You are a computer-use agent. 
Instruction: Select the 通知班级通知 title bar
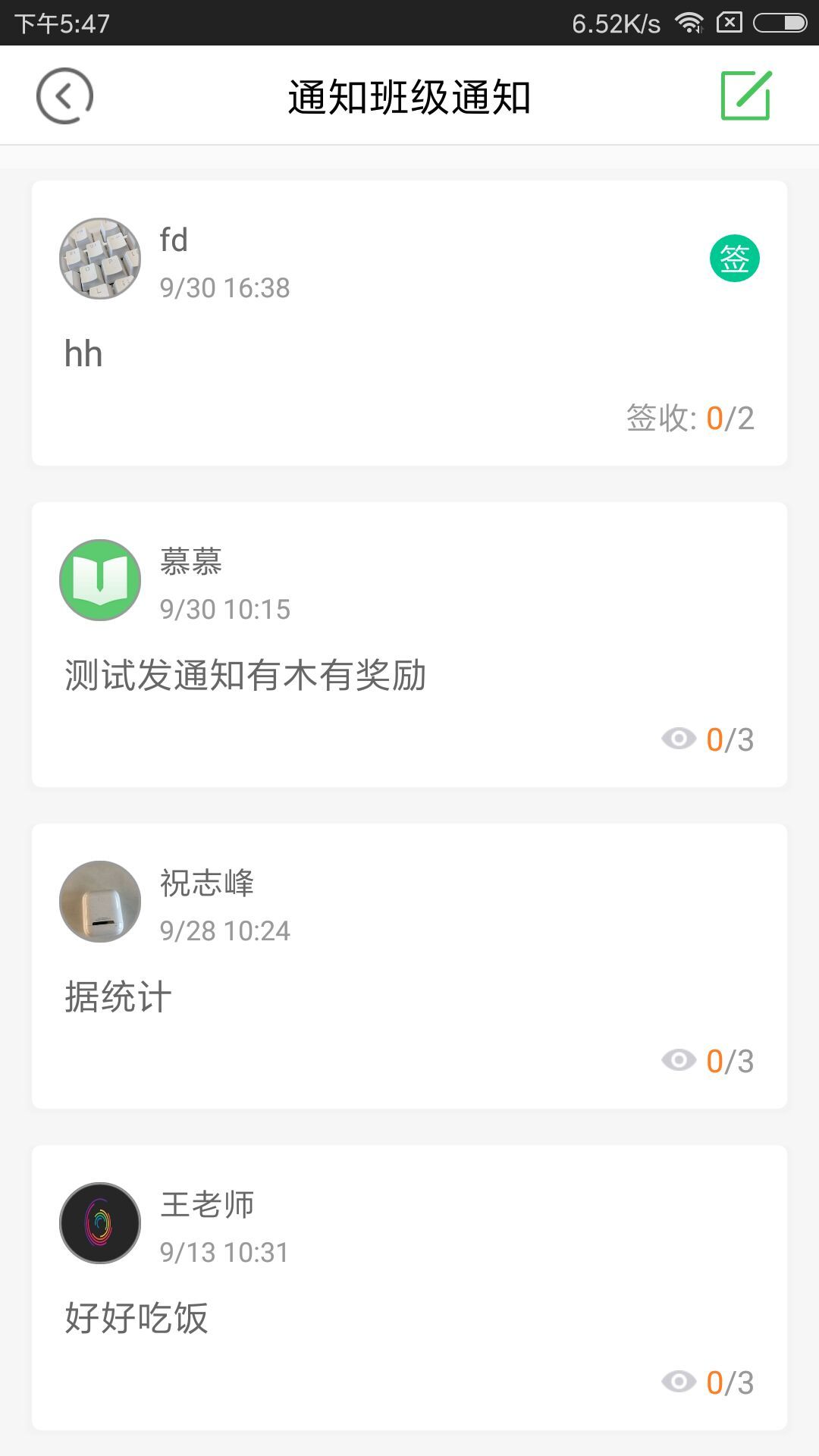click(x=409, y=96)
